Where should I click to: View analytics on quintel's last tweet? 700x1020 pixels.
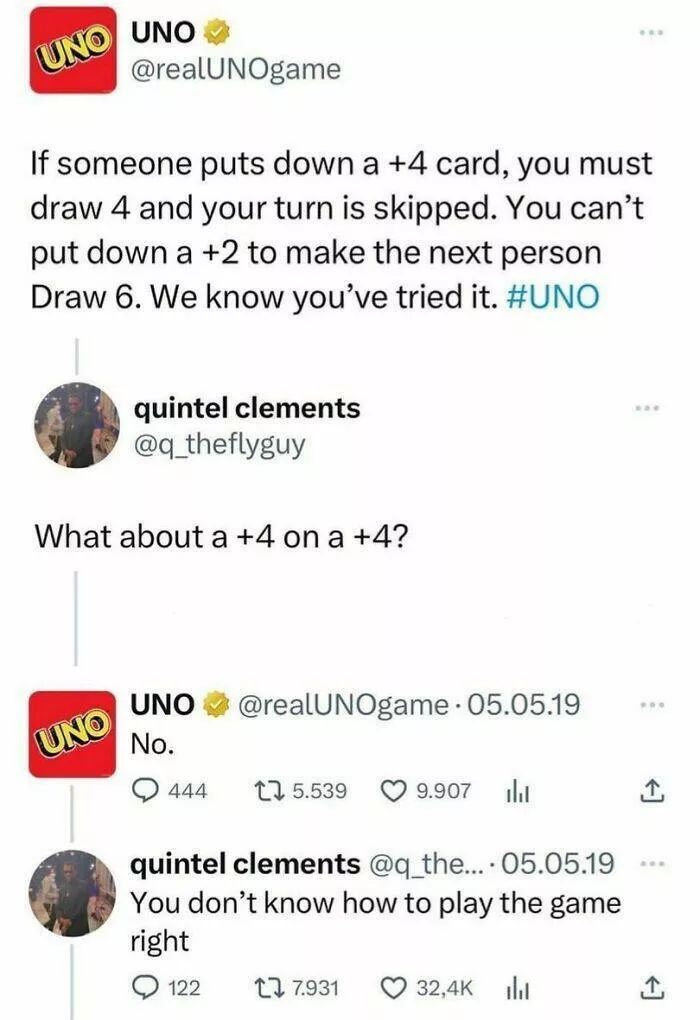(x=518, y=988)
